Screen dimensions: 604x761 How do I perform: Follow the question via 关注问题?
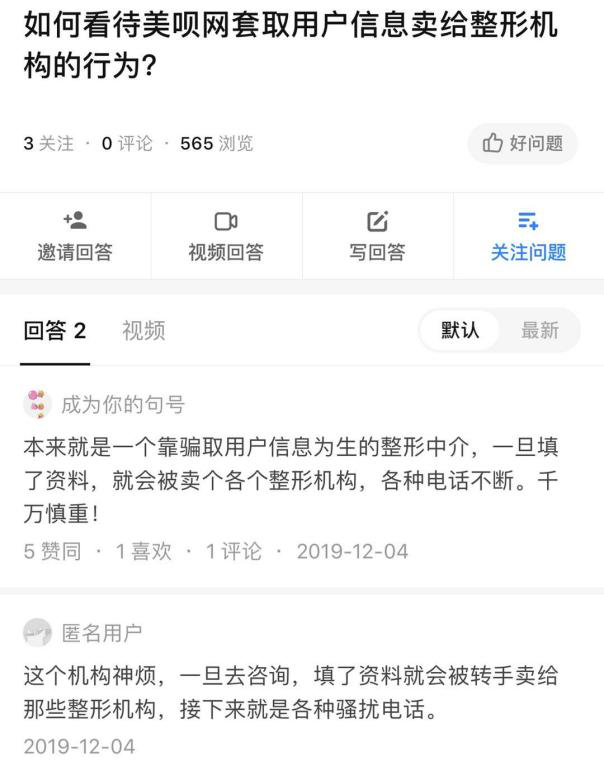pyautogui.click(x=529, y=236)
